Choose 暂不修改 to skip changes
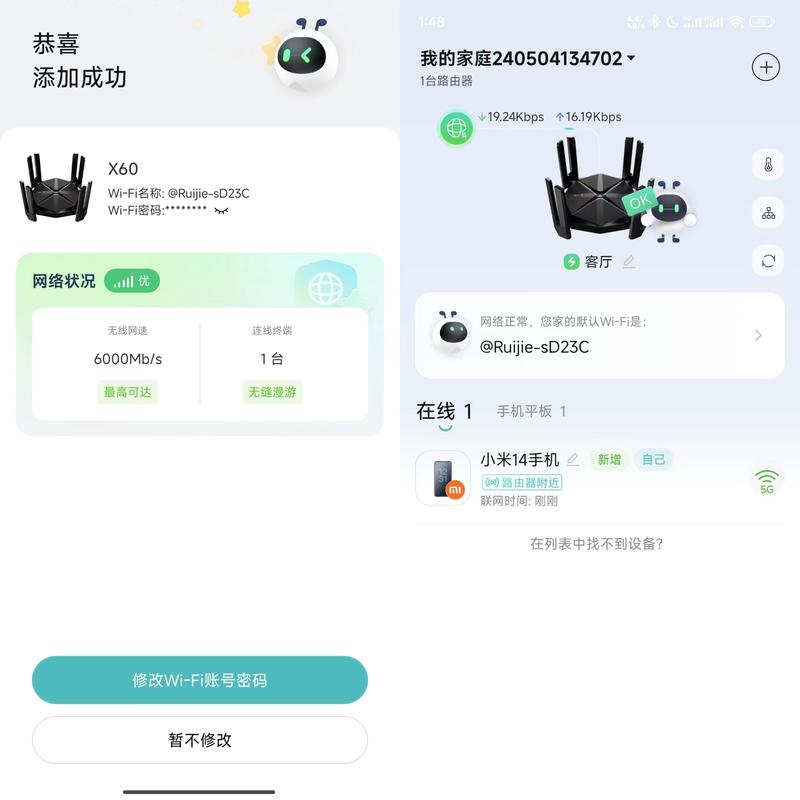 coord(200,741)
